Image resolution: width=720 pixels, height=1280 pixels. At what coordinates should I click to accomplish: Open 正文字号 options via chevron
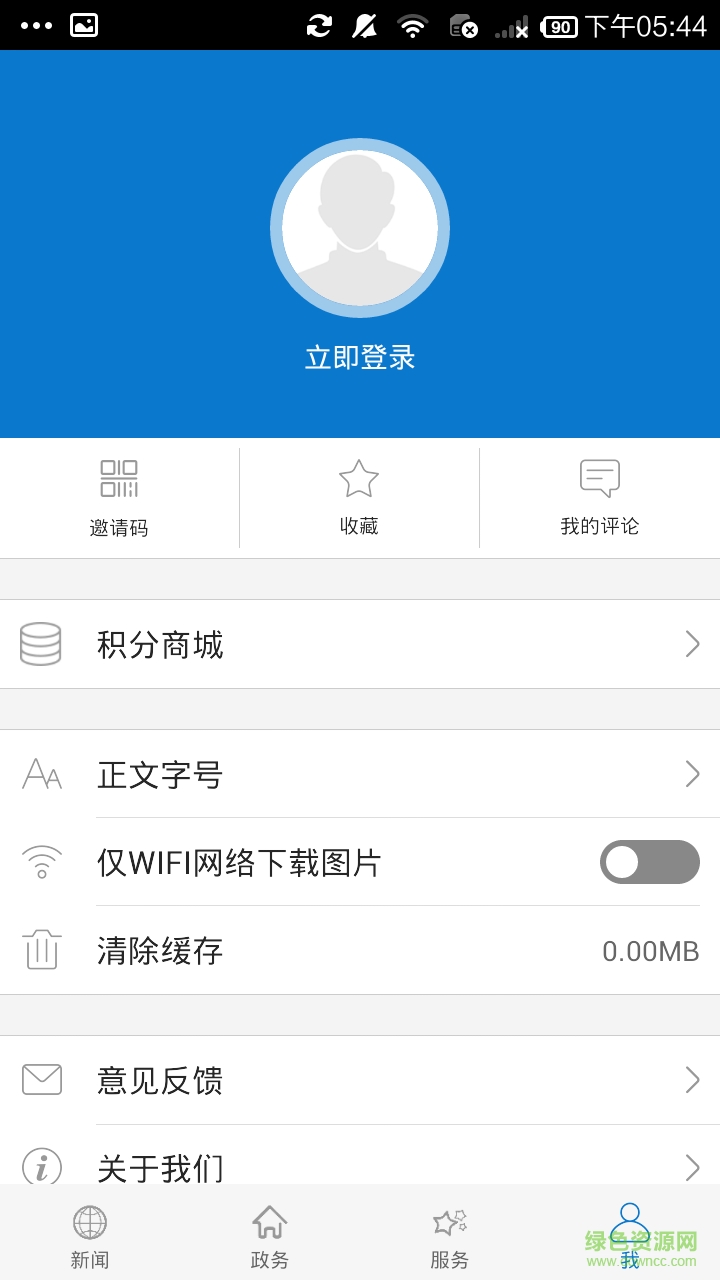pyautogui.click(x=692, y=775)
